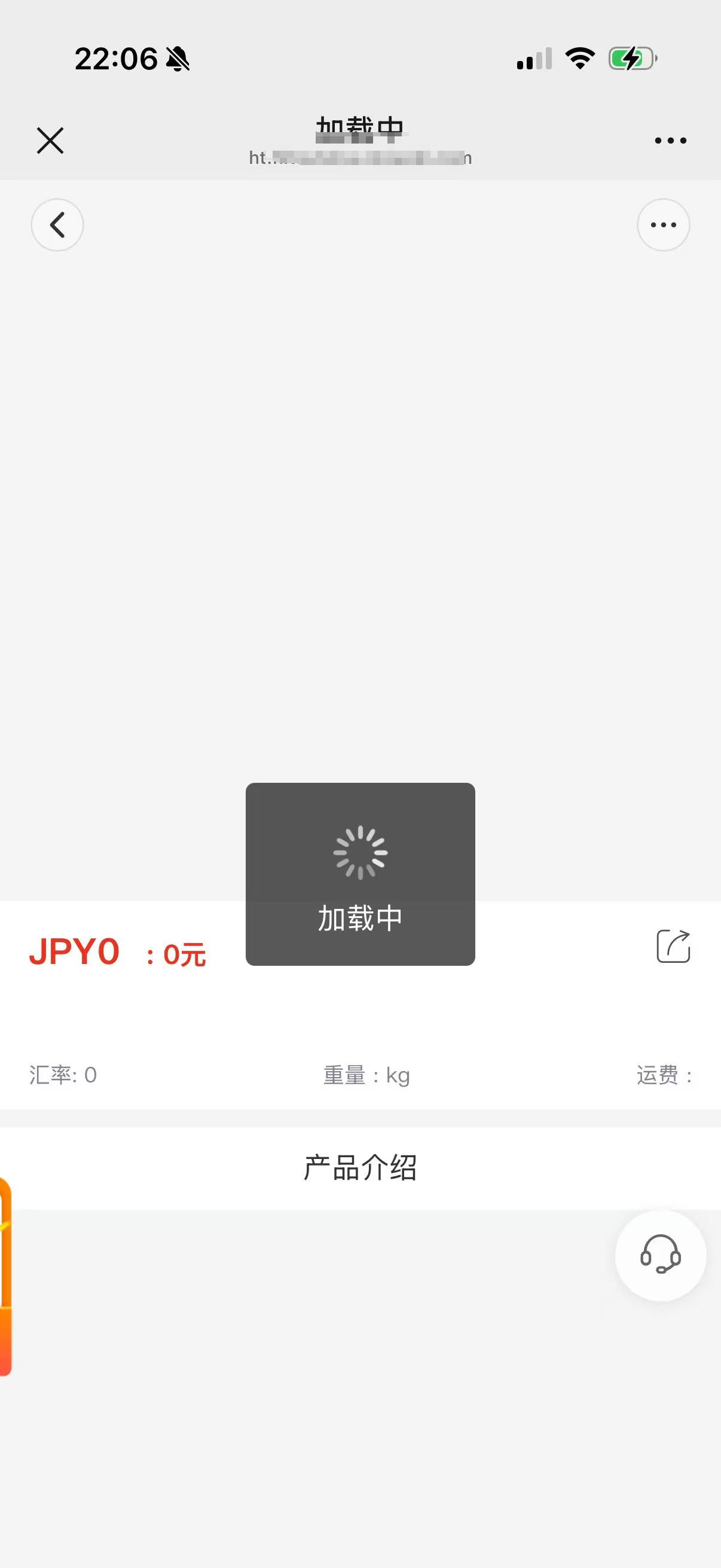Open the share icon beside the price
The image size is (721, 1568).
[x=673, y=947]
